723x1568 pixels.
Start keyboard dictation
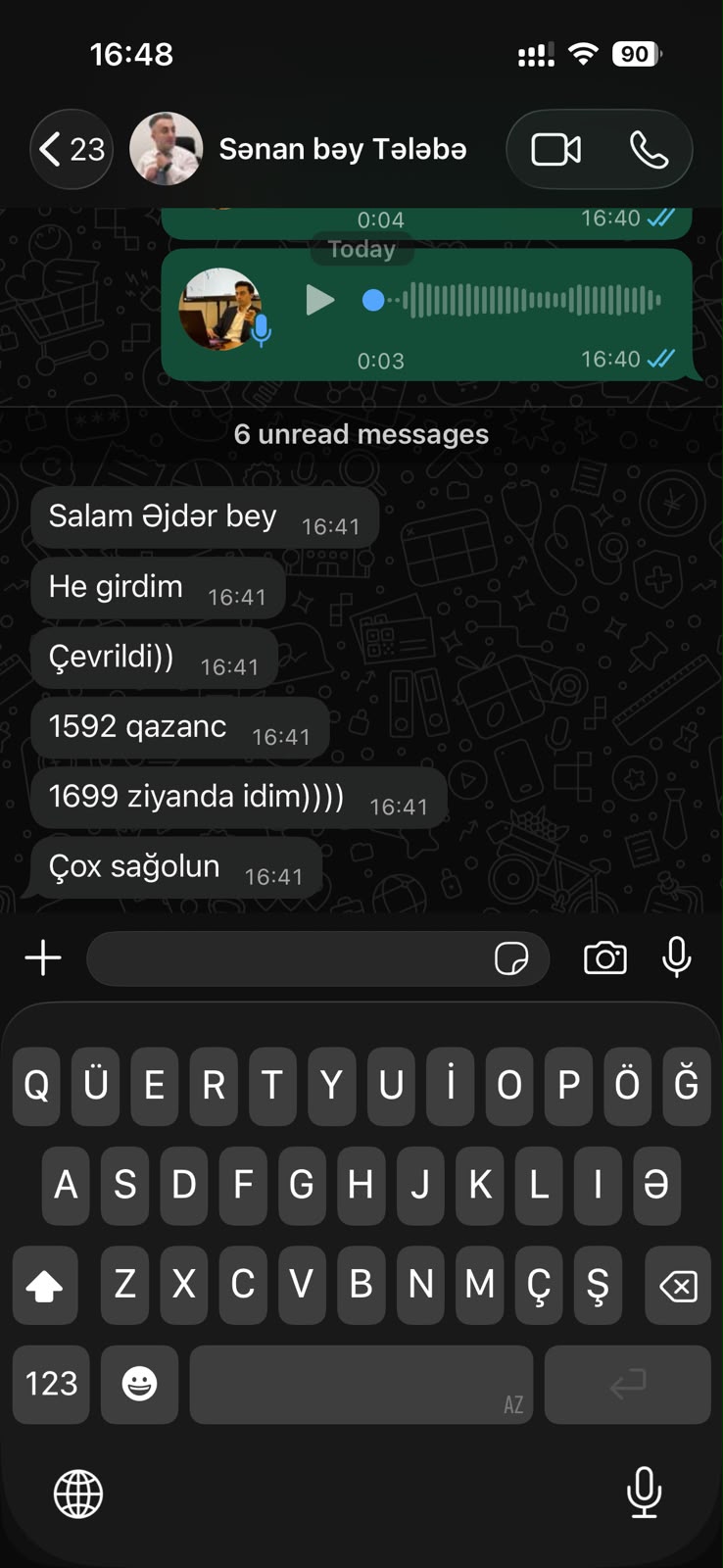pos(644,1493)
